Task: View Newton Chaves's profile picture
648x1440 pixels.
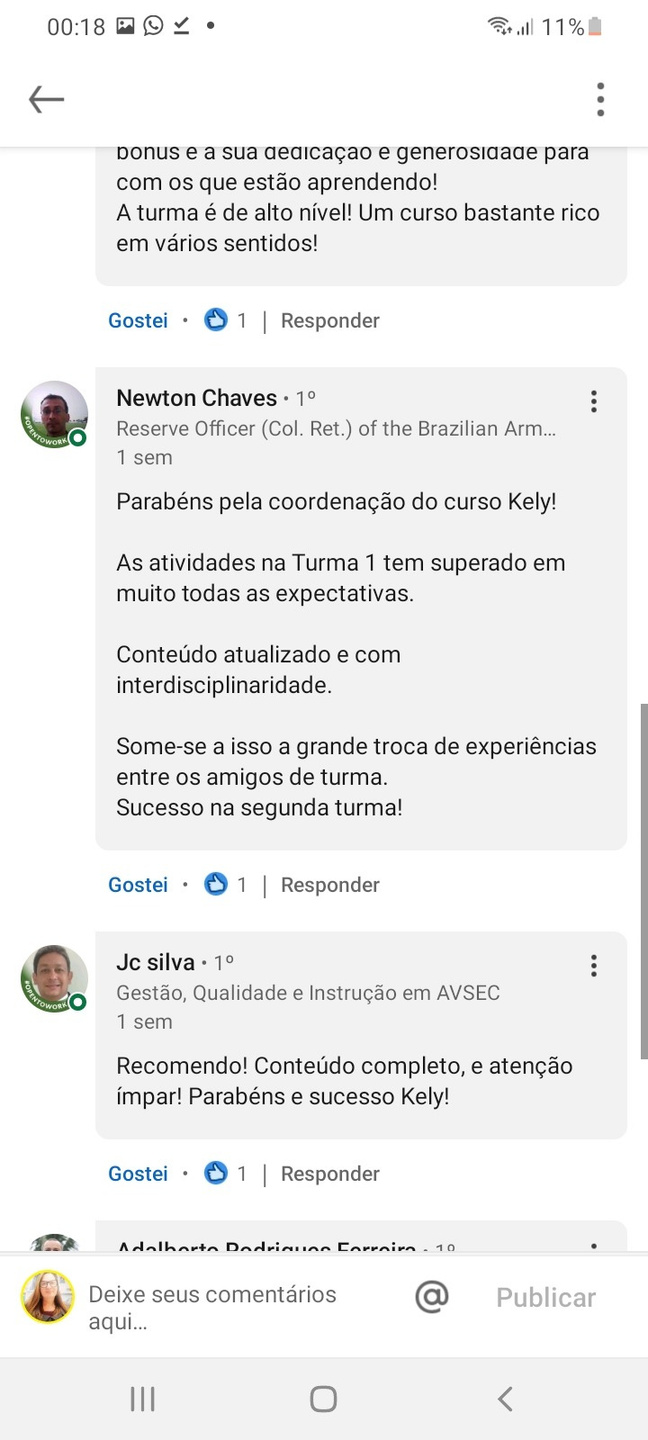Action: coord(54,414)
